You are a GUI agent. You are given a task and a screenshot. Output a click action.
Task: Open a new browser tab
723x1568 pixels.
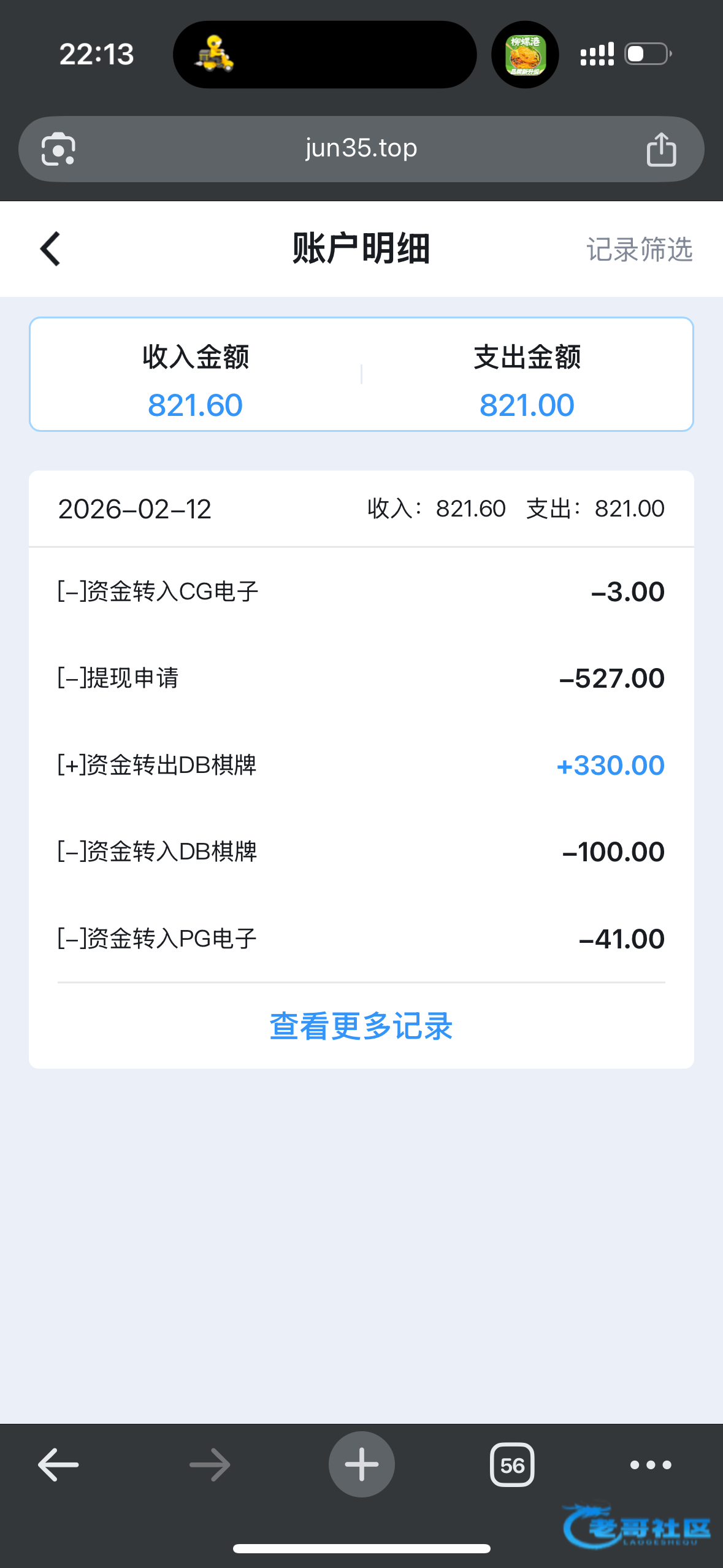(361, 1465)
